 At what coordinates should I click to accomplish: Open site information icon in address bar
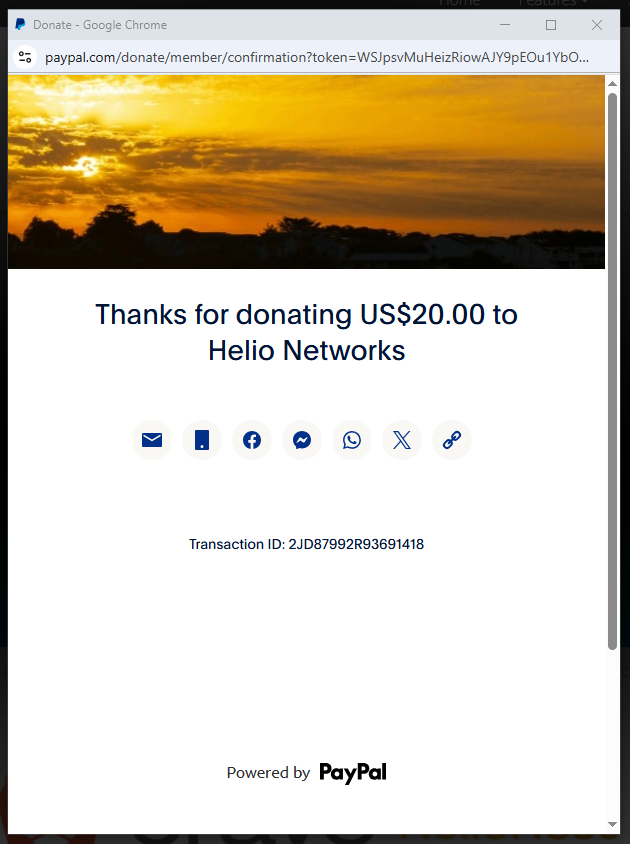pyautogui.click(x=25, y=57)
